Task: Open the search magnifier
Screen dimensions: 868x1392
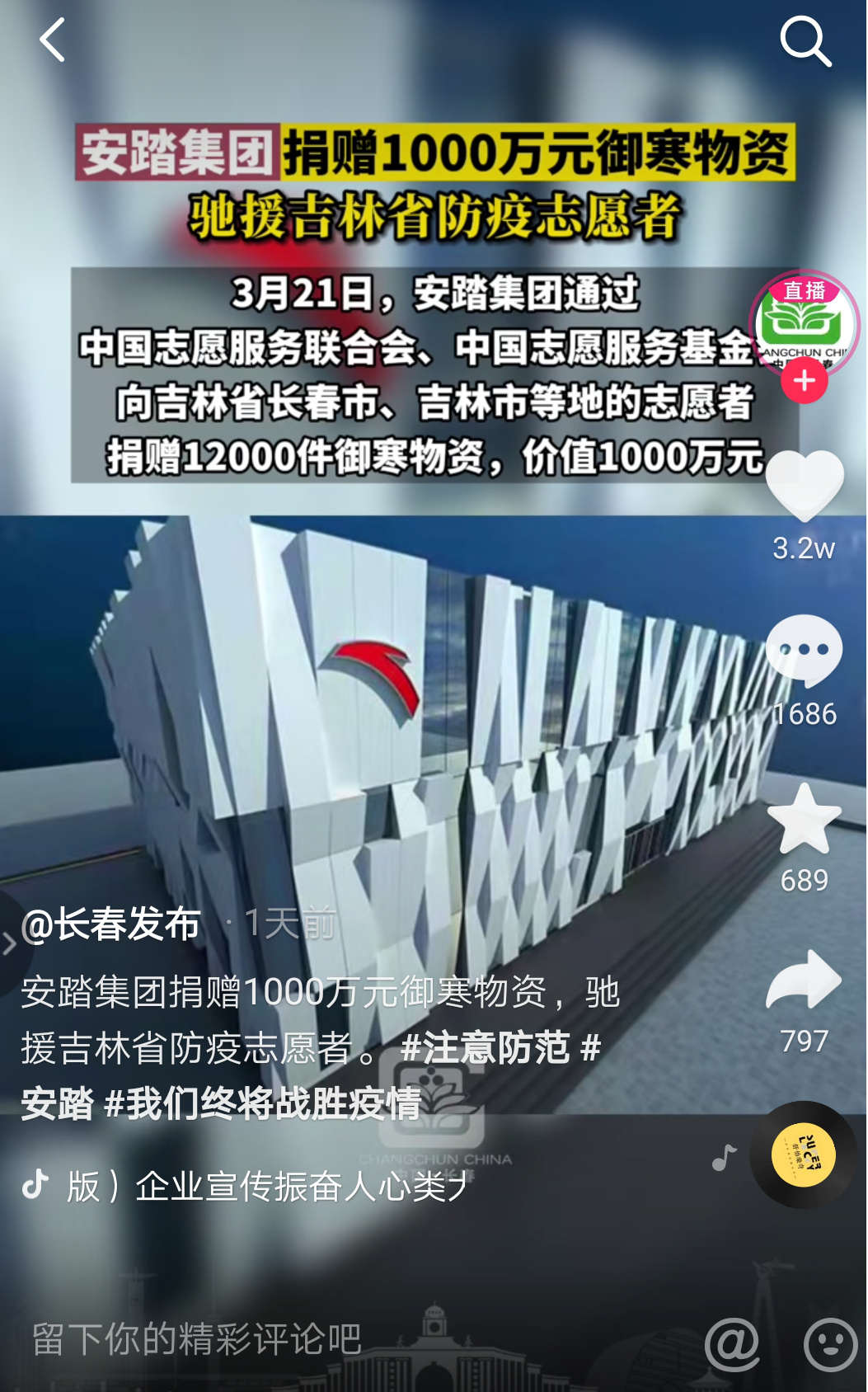Action: (805, 40)
